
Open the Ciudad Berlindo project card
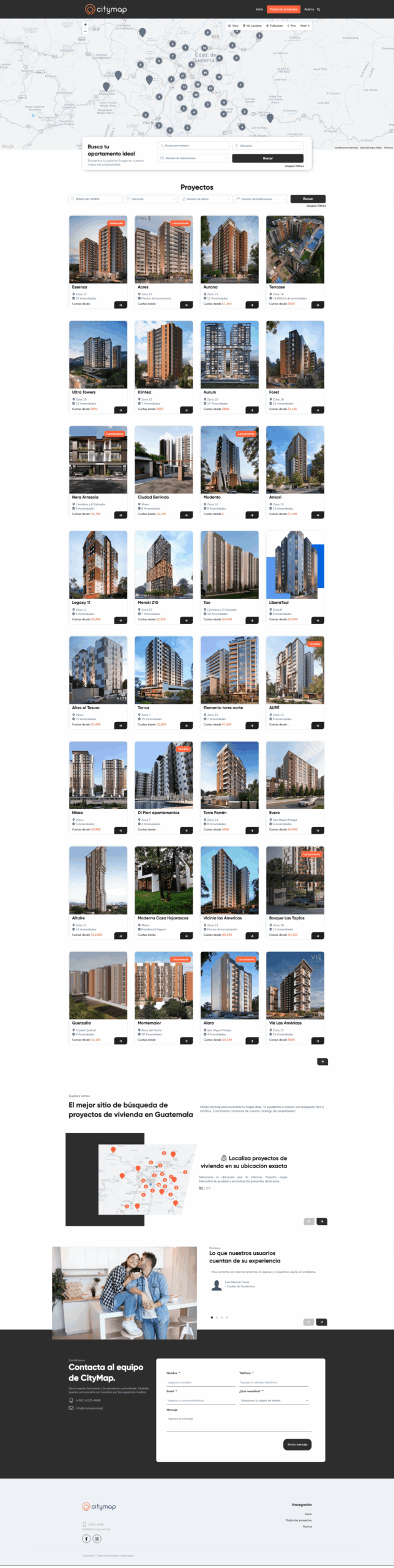(x=163, y=461)
